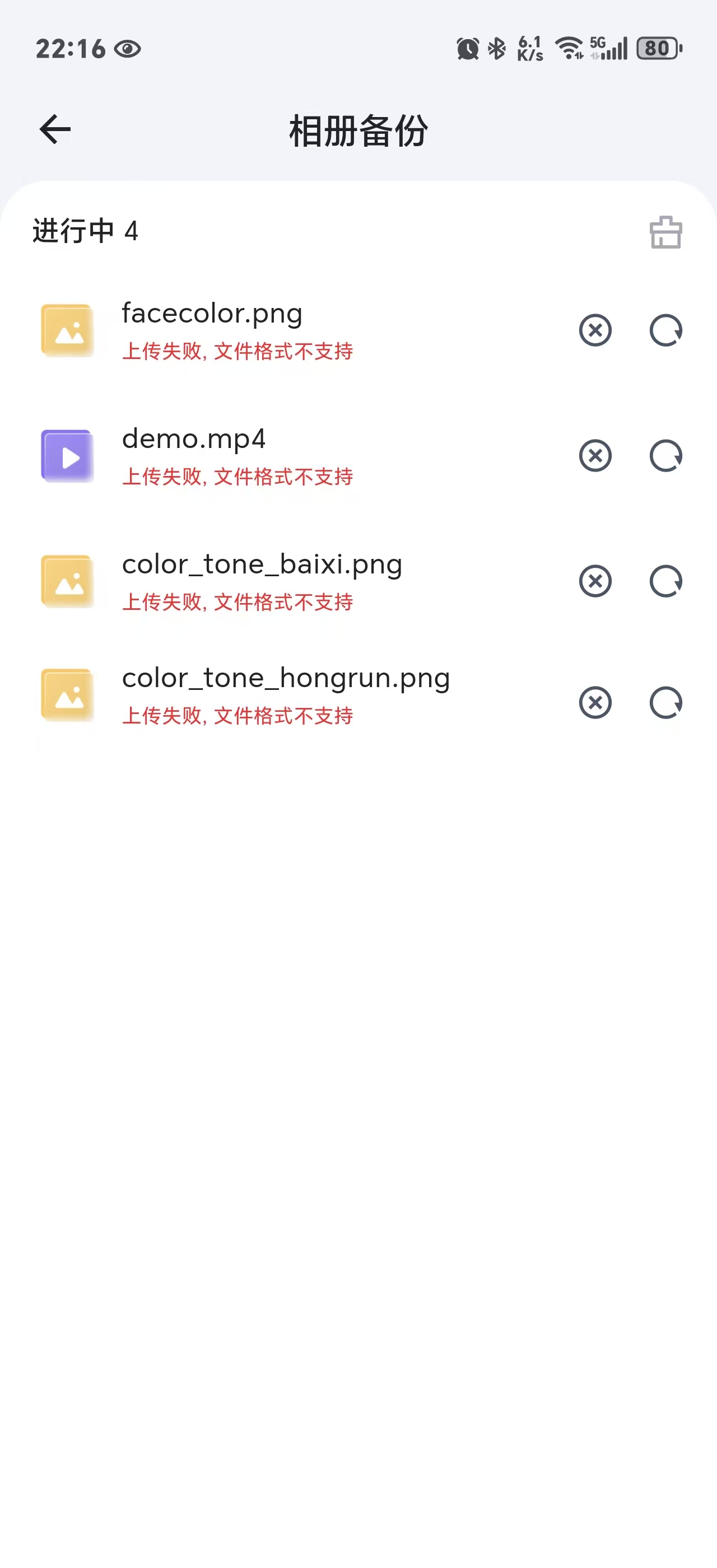Cancel the color_tone_hongrun.png upload

[595, 703]
